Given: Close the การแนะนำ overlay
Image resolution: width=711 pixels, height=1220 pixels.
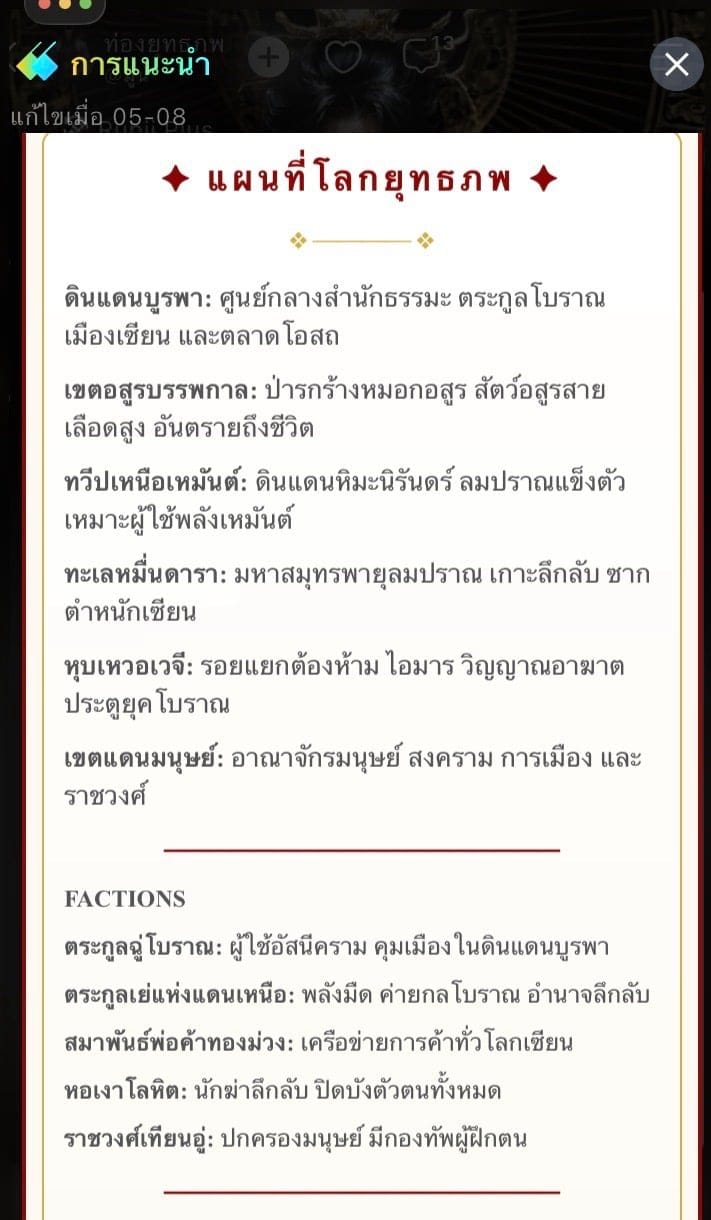Looking at the screenshot, I should pyautogui.click(x=677, y=65).
